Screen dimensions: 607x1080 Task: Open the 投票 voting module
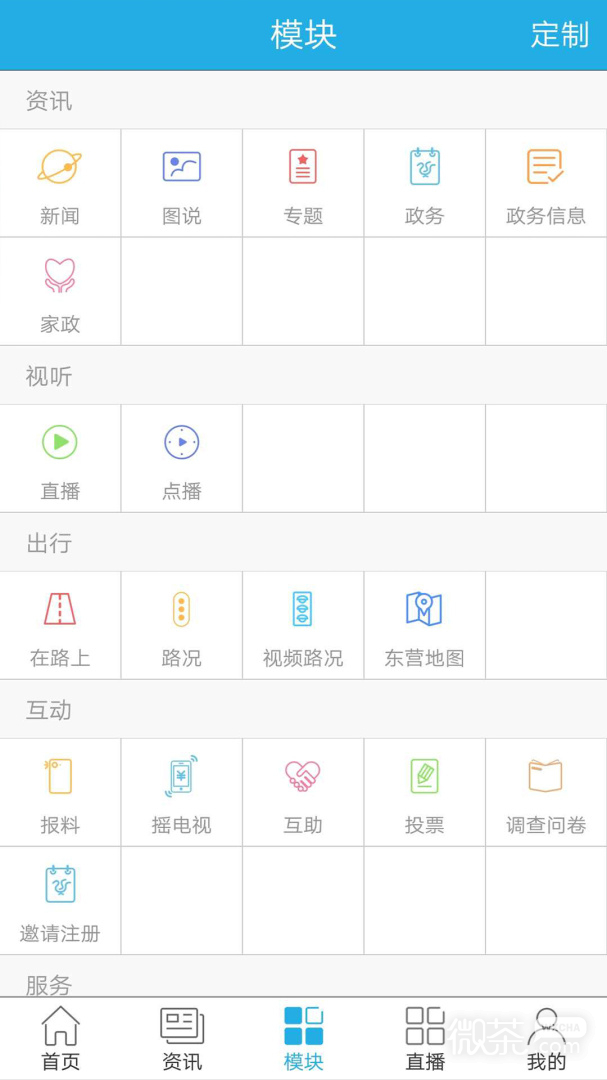coord(425,793)
